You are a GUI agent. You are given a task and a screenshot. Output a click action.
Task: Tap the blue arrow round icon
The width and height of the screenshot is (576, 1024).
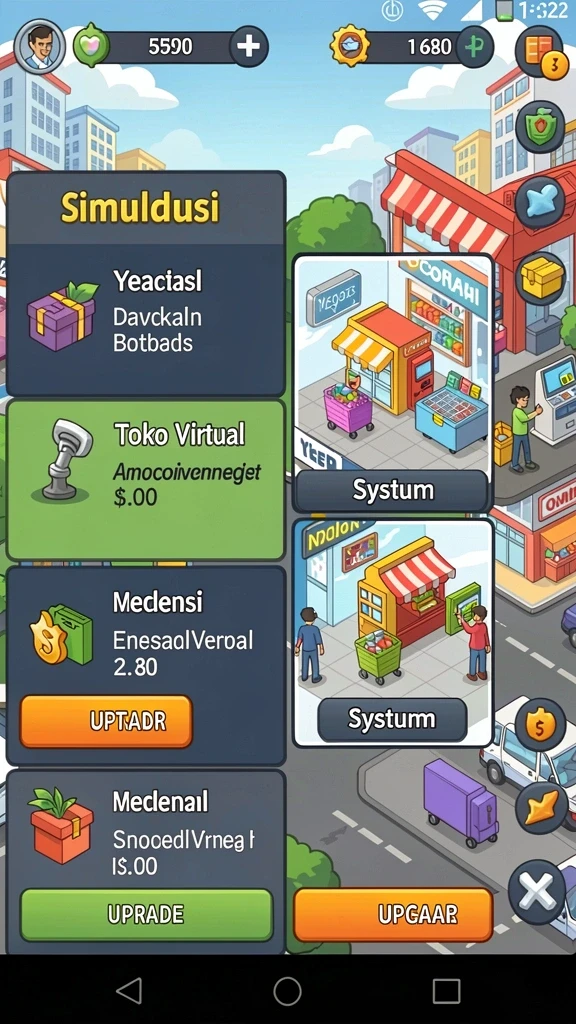(539, 202)
